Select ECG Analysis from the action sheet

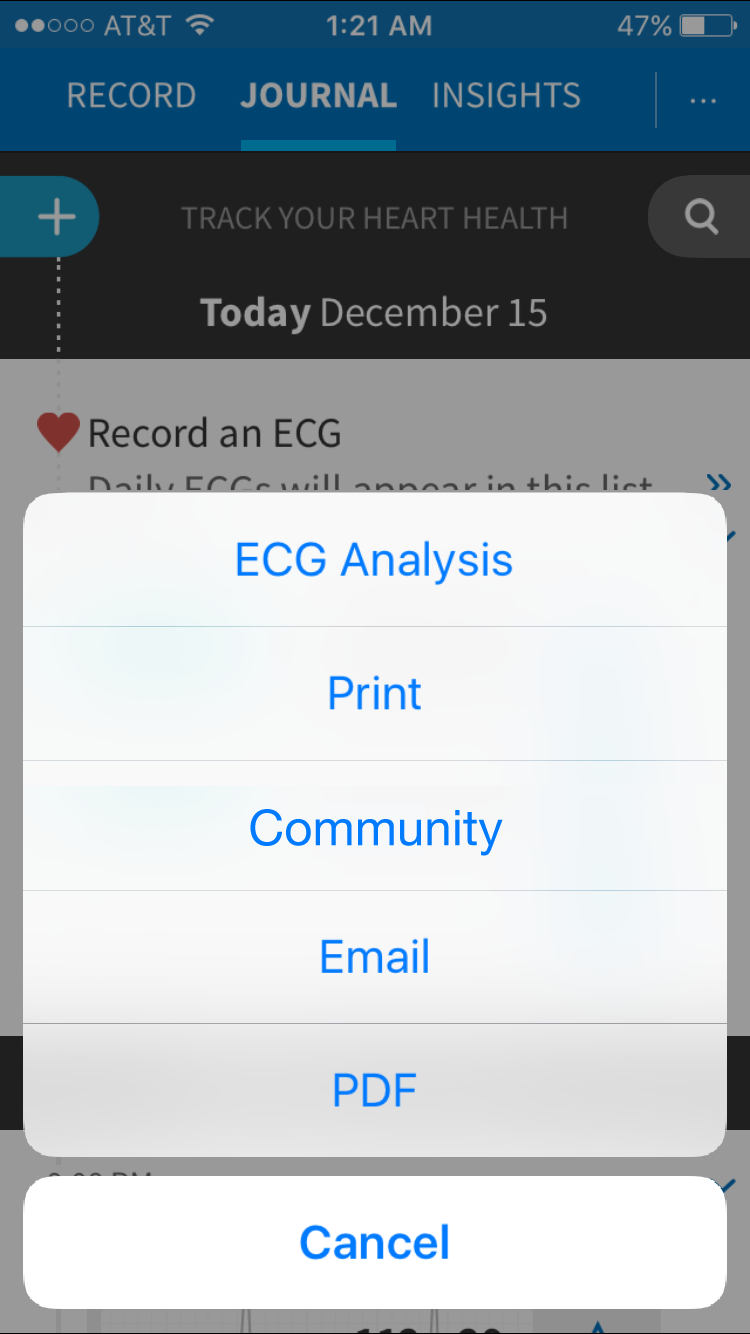pyautogui.click(x=374, y=560)
